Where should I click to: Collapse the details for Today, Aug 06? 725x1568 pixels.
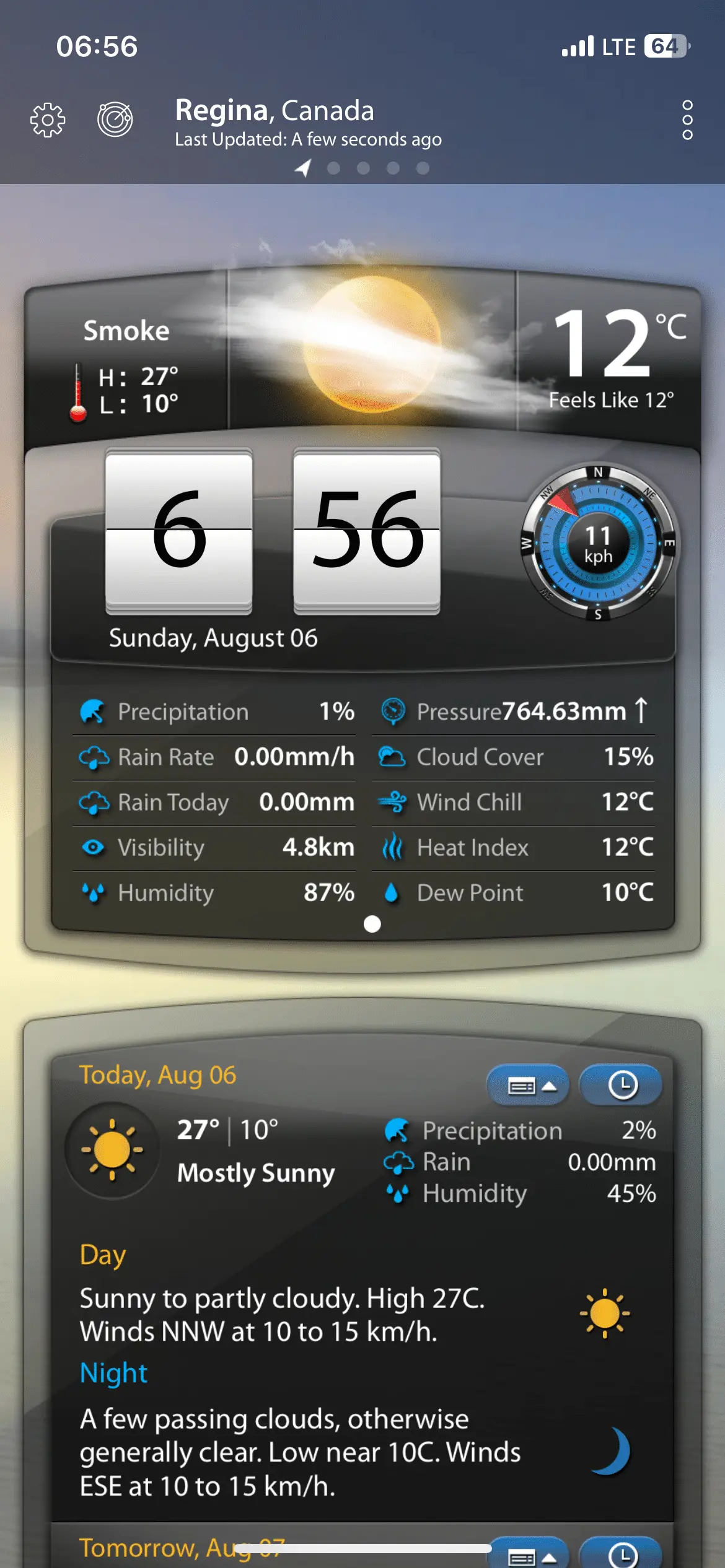528,1085
